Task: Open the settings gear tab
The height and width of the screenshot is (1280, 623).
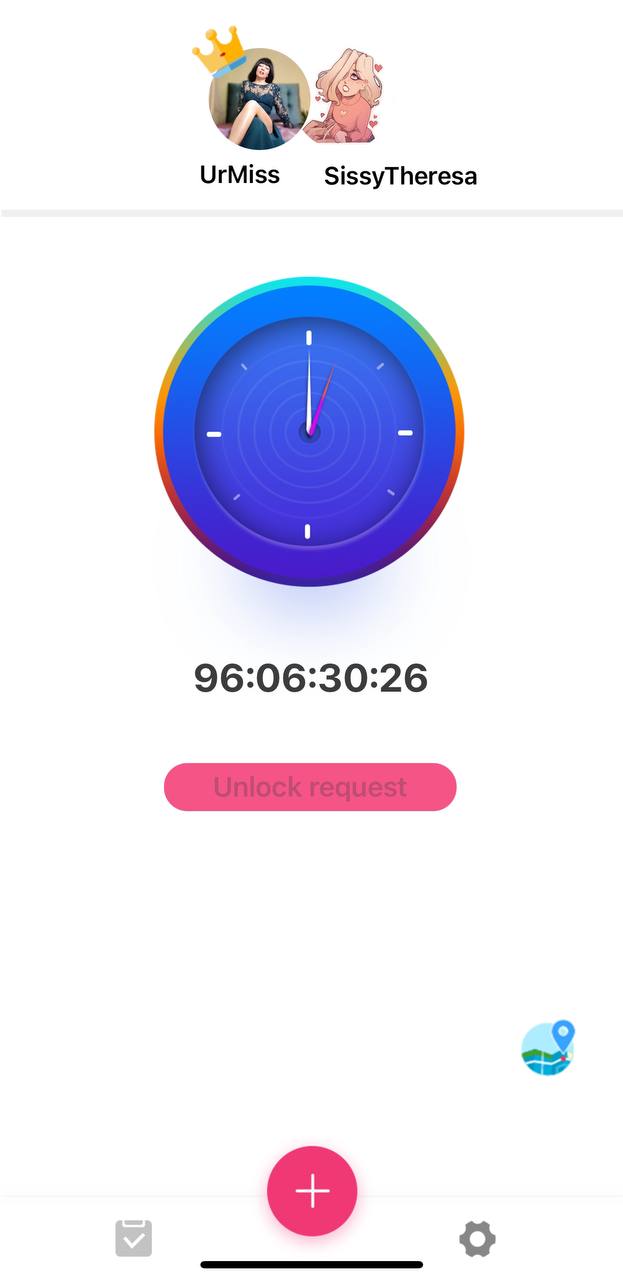Action: [477, 1239]
